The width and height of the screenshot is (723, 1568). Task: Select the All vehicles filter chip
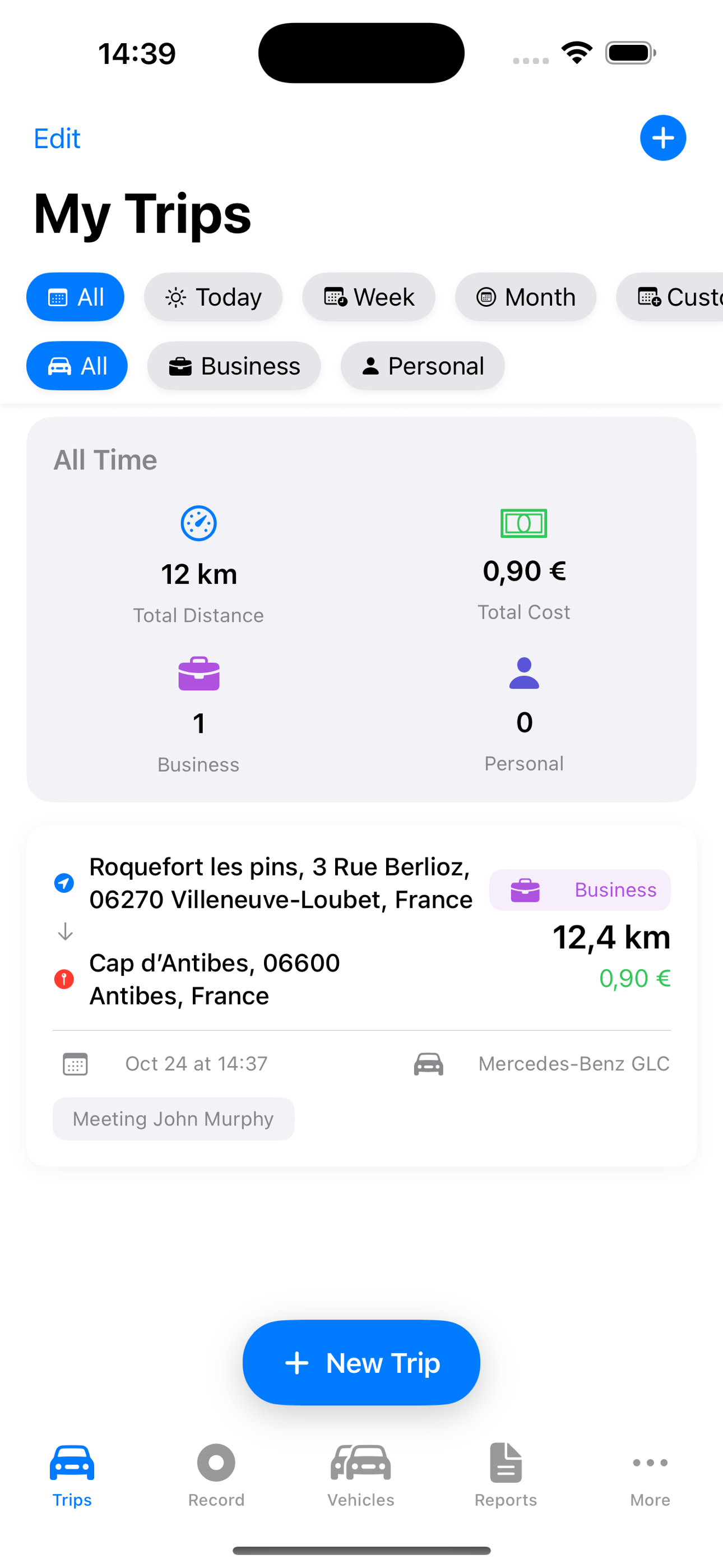click(77, 366)
